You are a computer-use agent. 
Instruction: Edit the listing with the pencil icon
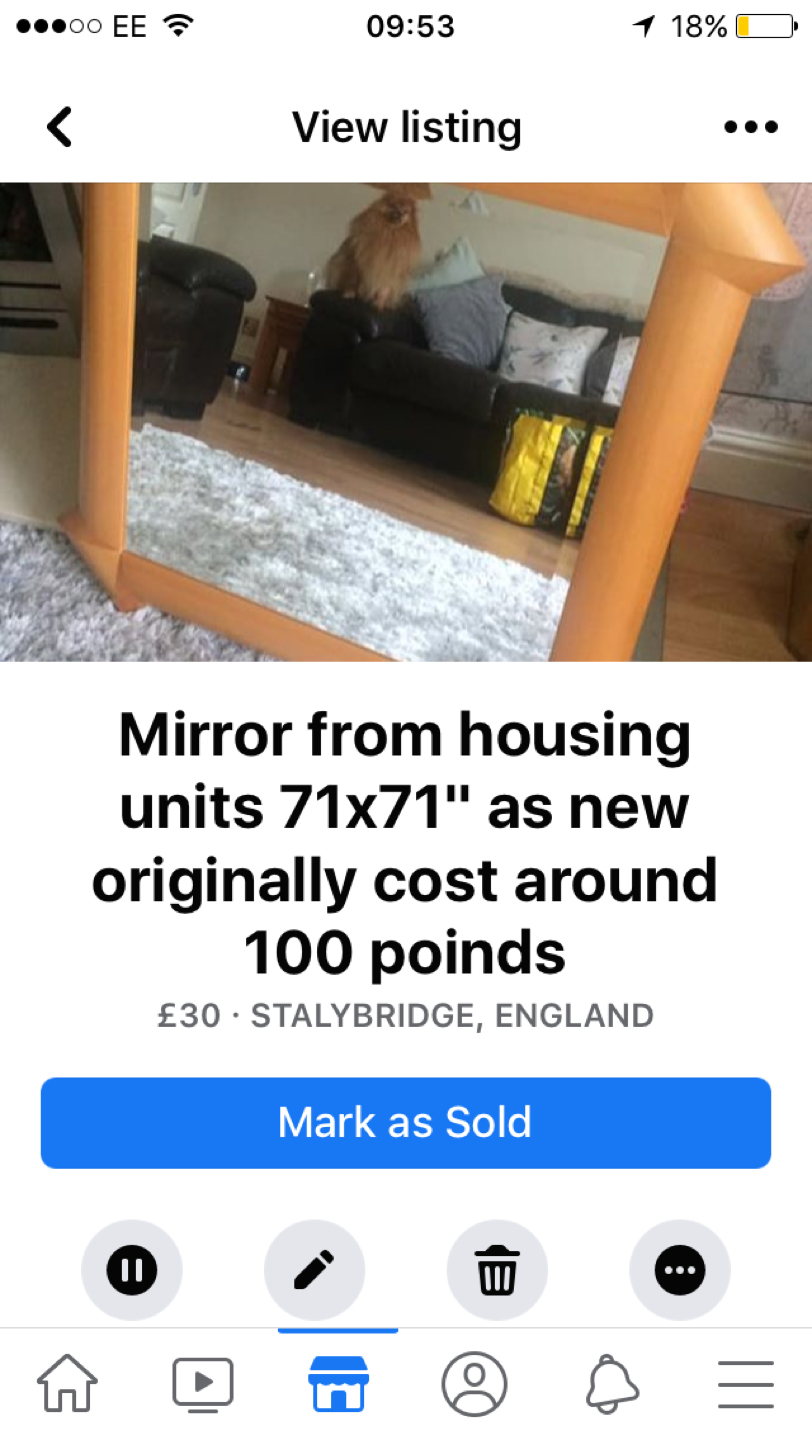[x=314, y=1271]
